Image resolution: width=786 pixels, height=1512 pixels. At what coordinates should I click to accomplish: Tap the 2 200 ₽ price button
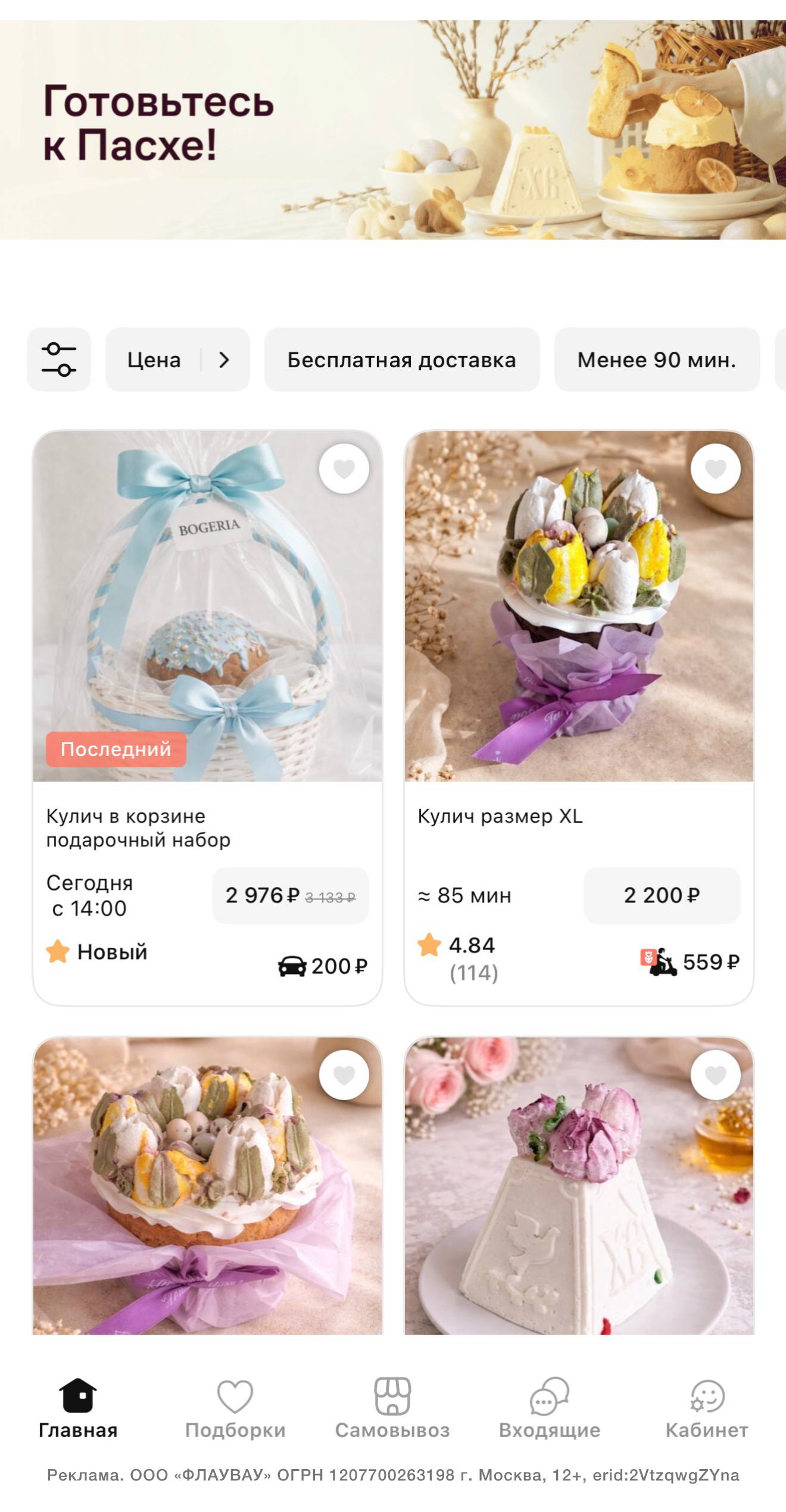(662, 895)
